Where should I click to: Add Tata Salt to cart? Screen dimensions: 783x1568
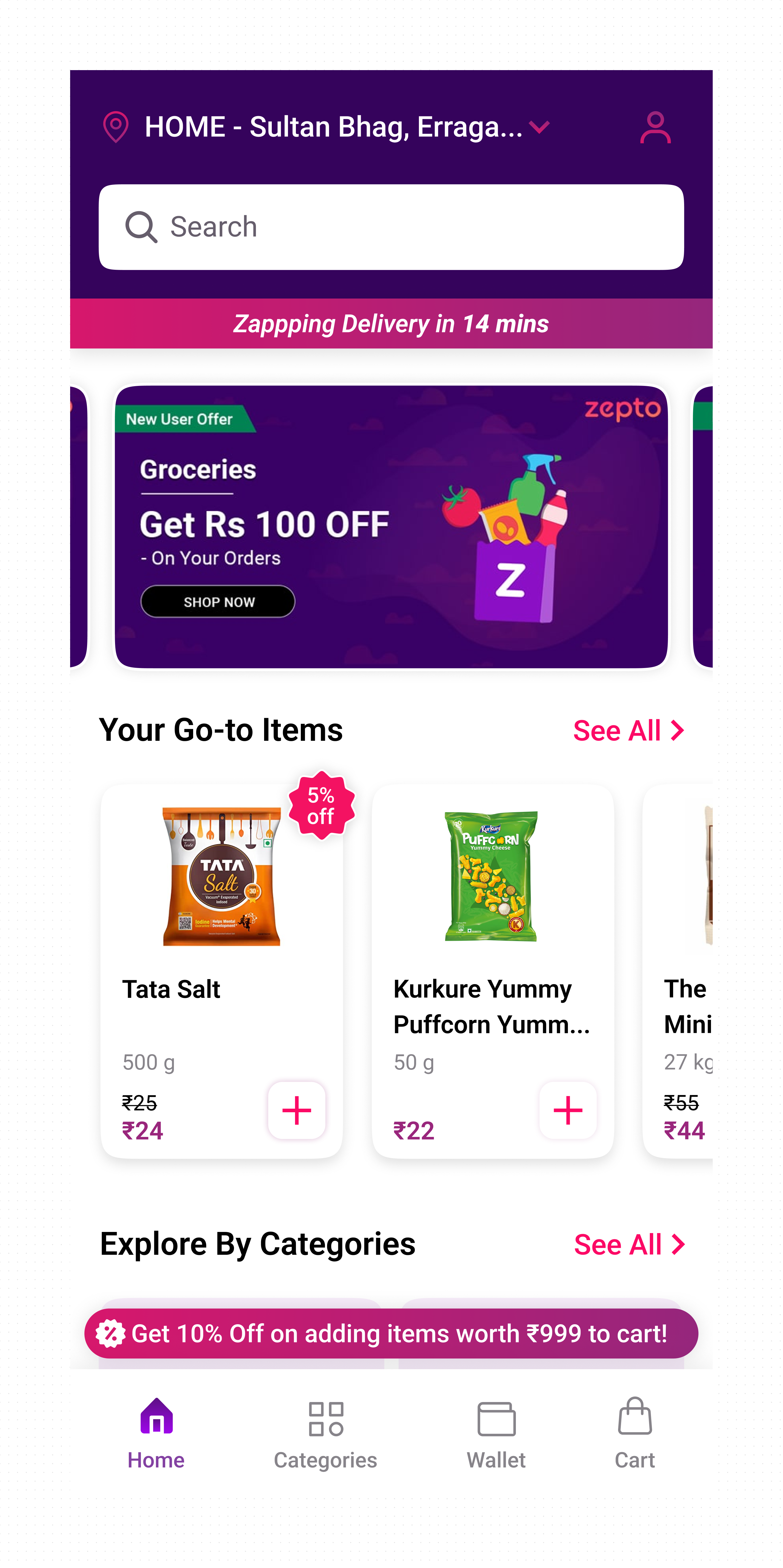pos(296,1110)
